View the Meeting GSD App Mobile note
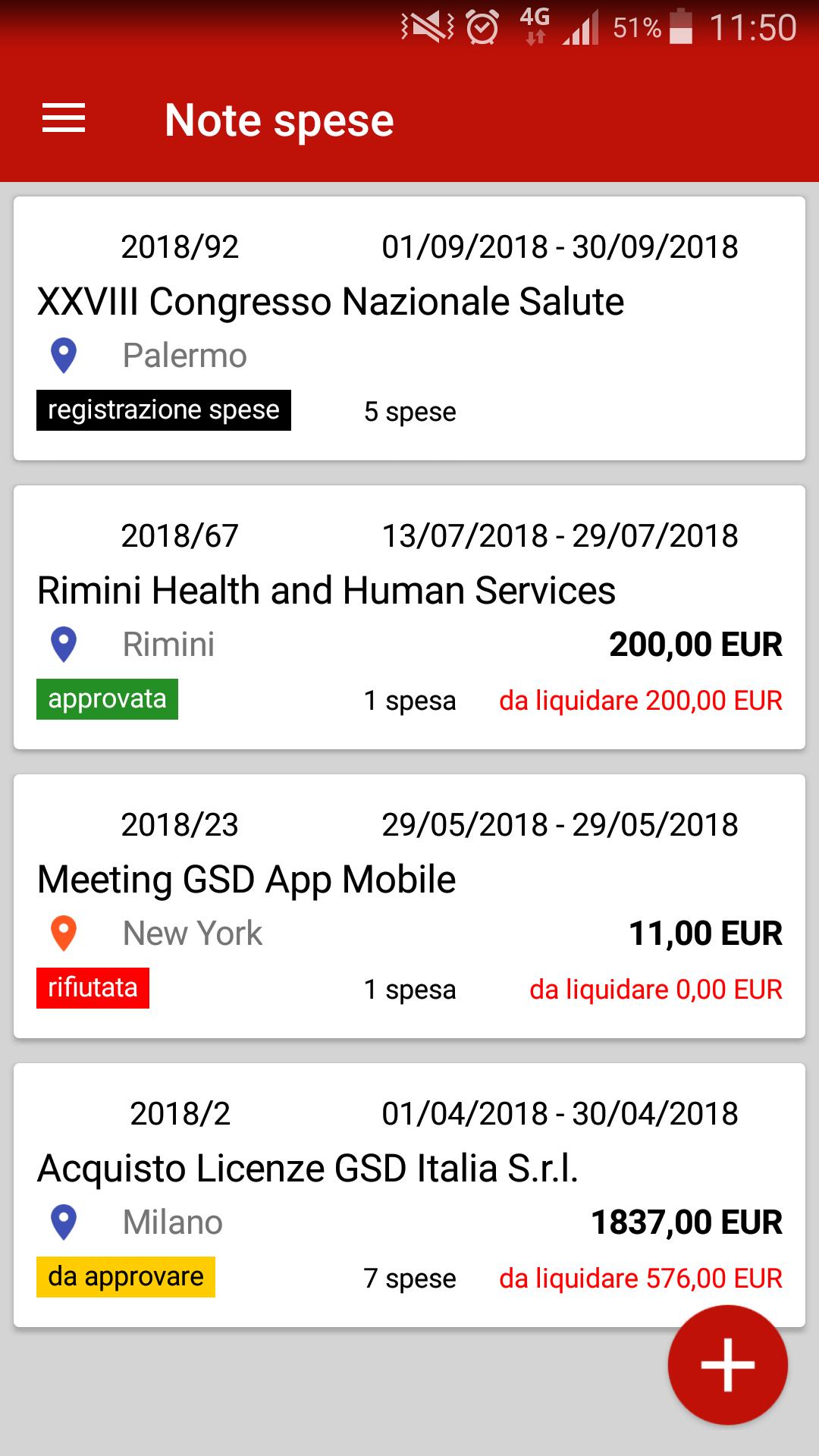Screen dimensions: 819x1456 (409, 906)
